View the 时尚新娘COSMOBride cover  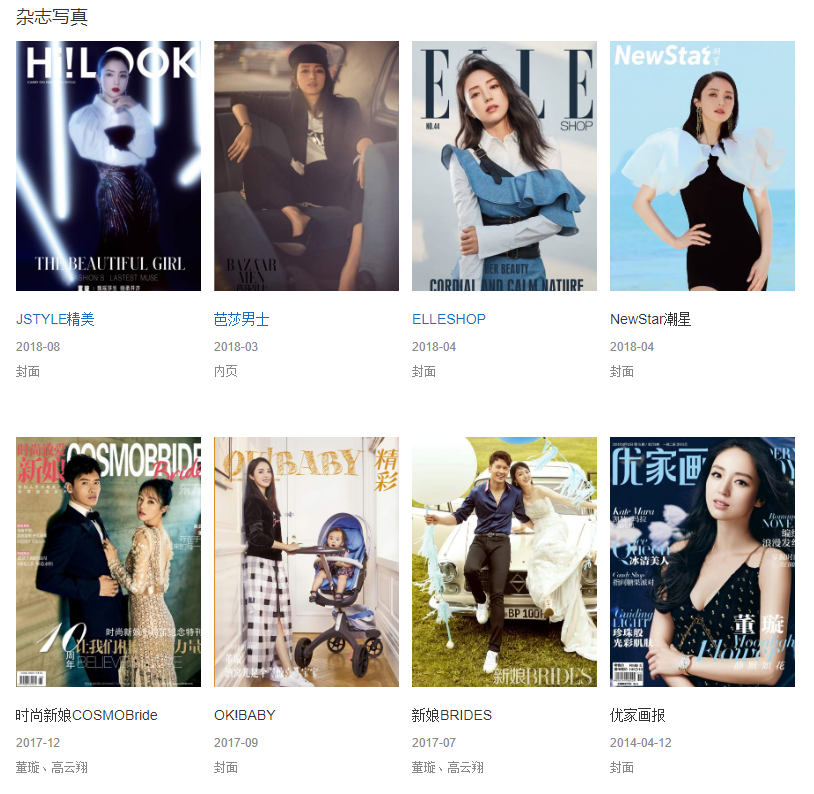tap(108, 562)
